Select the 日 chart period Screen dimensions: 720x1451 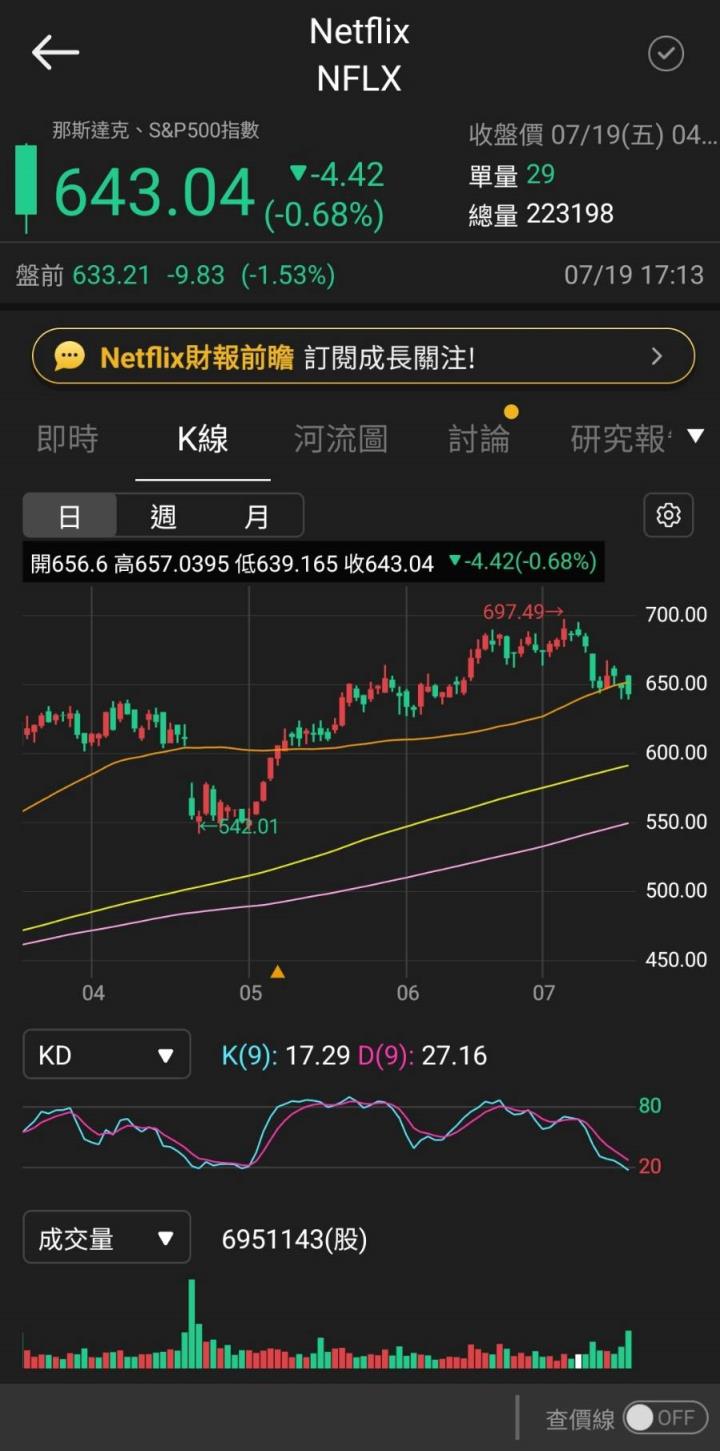click(70, 516)
